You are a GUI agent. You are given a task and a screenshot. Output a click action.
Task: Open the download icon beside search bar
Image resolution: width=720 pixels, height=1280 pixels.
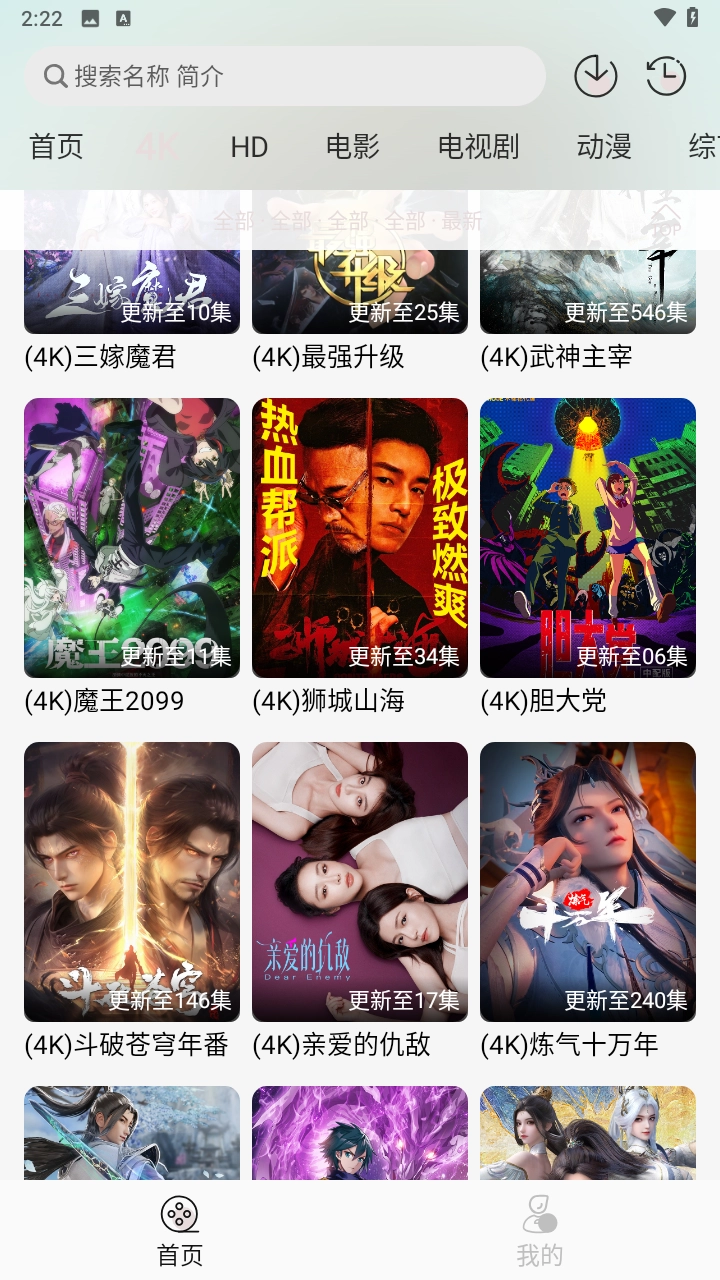[x=596, y=75]
